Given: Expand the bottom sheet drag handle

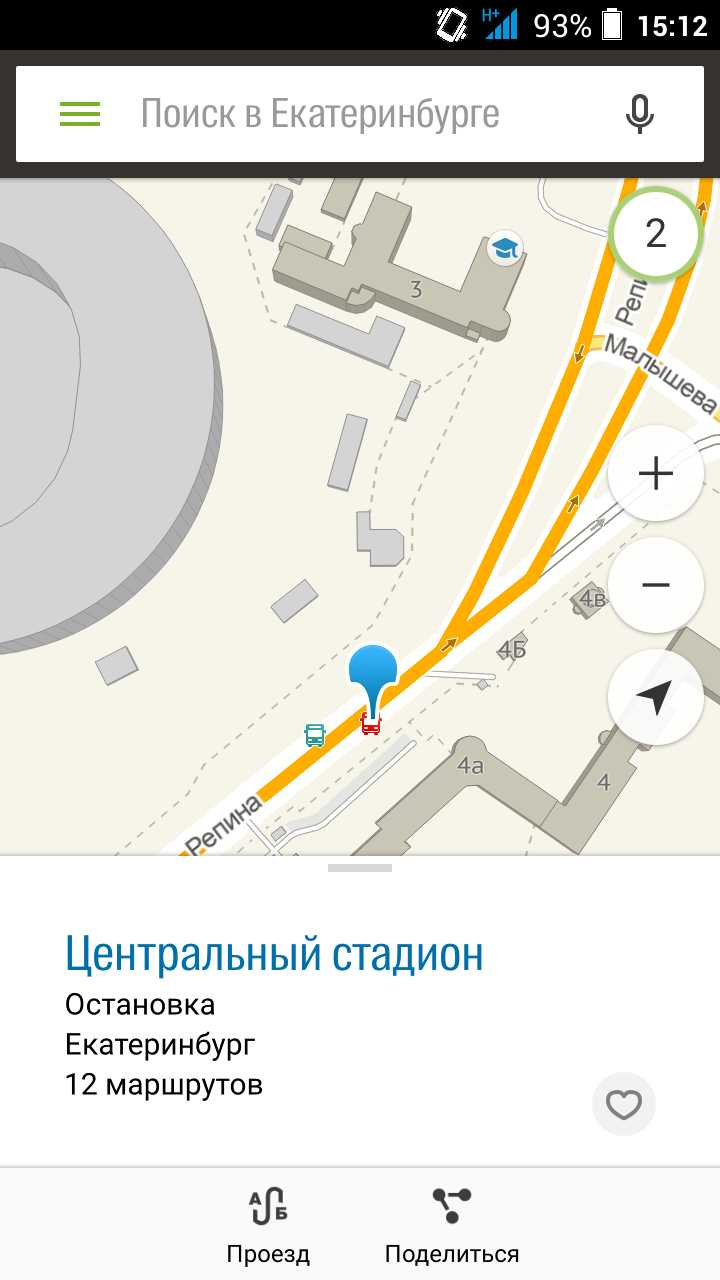Looking at the screenshot, I should 360,868.
